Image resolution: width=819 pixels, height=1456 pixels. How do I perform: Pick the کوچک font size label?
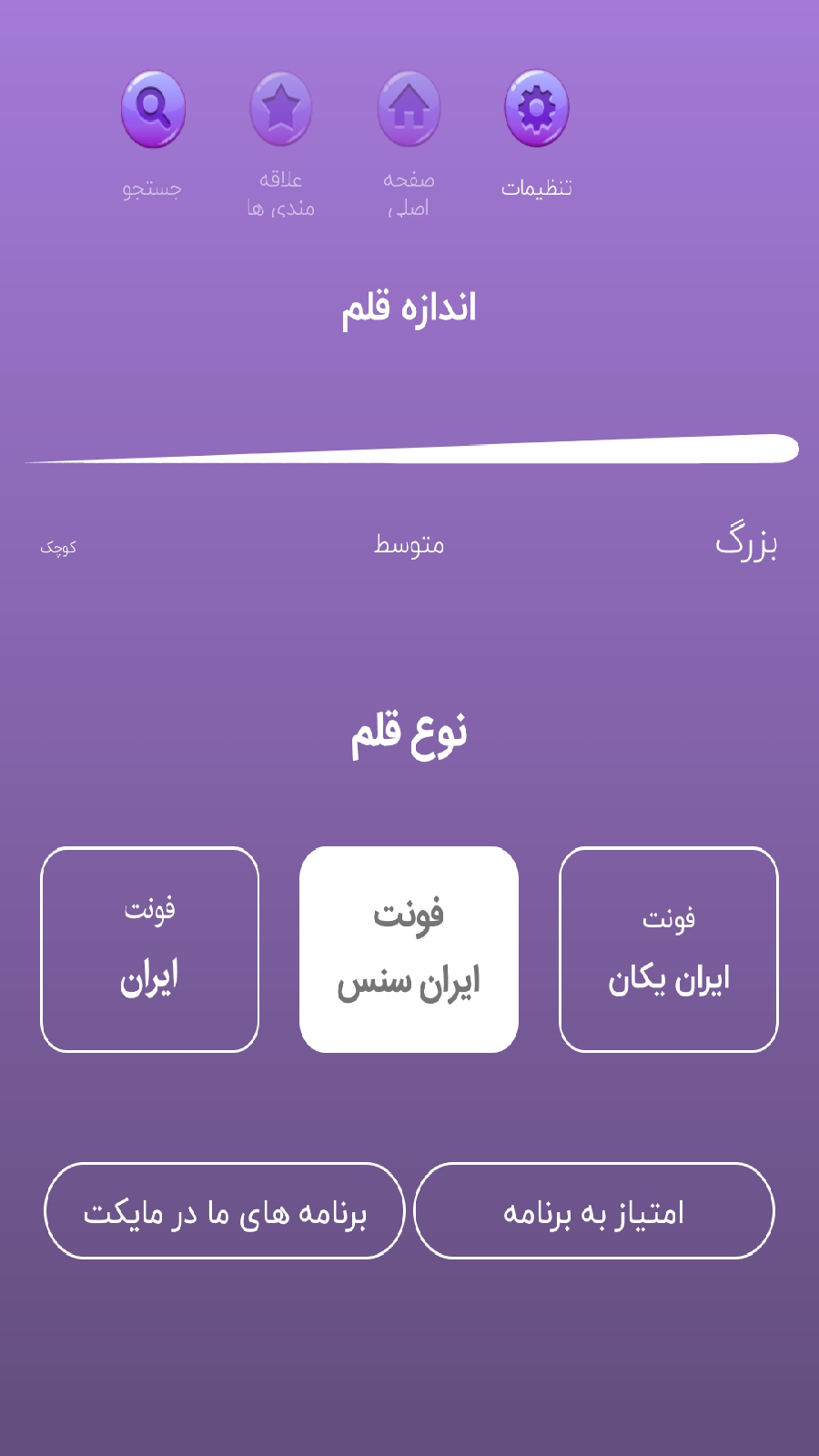57,546
